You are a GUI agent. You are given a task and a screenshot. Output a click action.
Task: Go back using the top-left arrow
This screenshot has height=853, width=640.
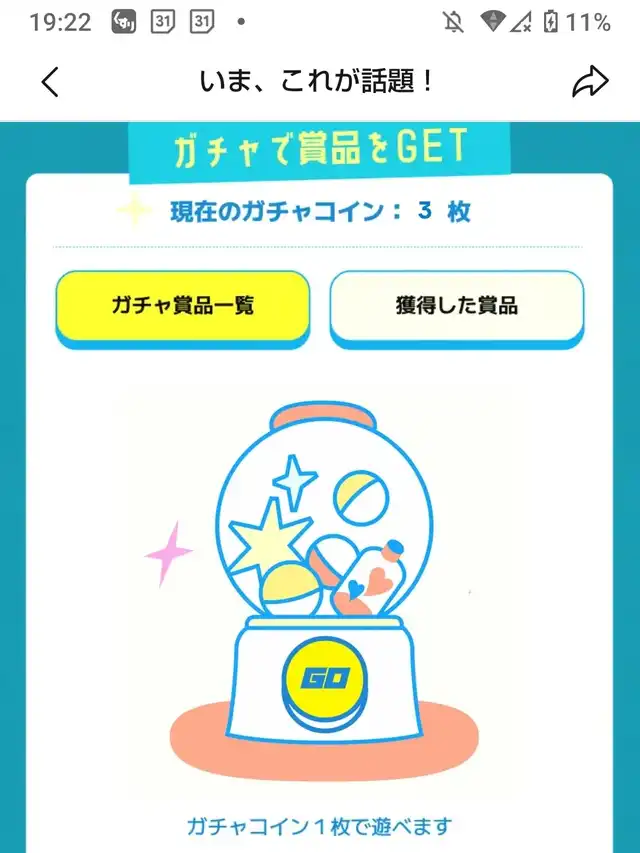[51, 82]
